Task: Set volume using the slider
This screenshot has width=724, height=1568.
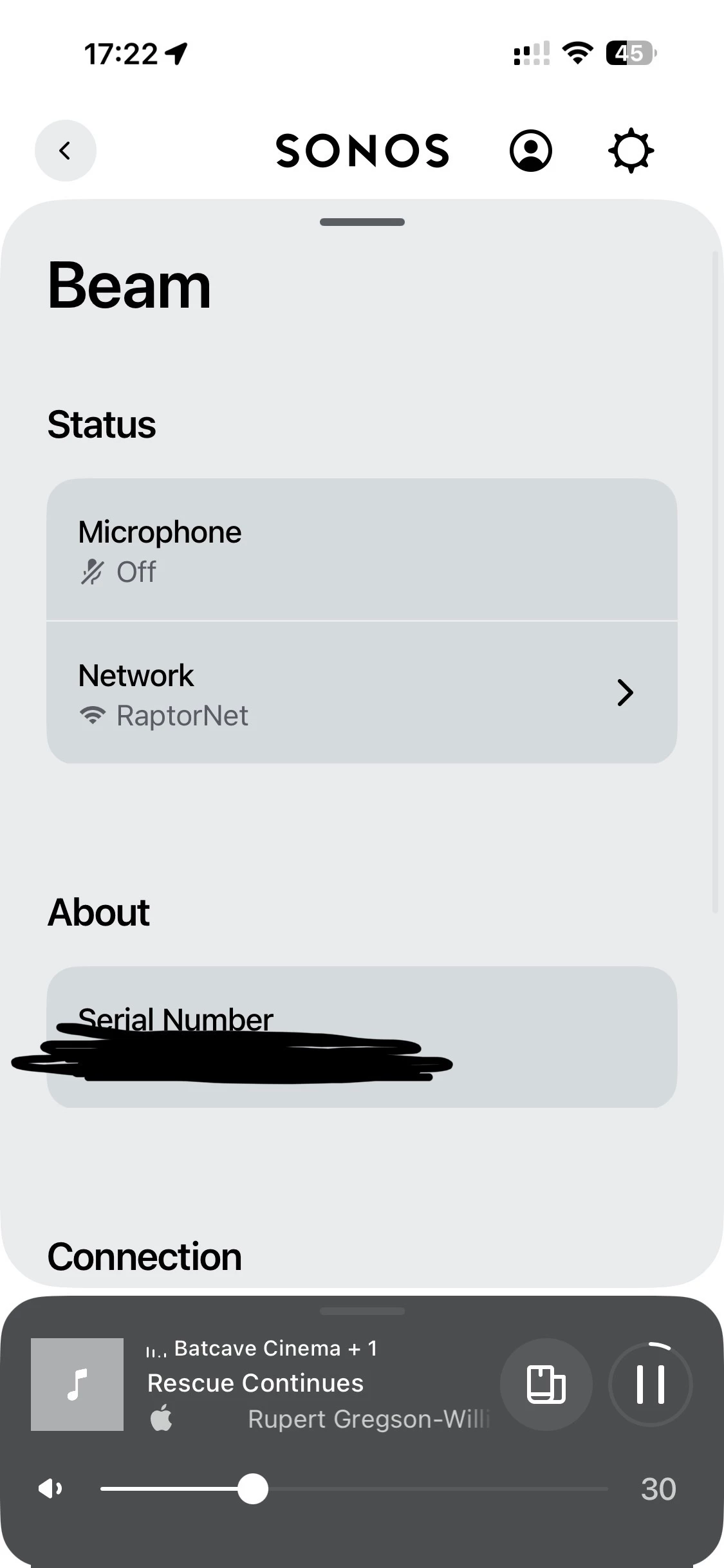Action: tap(354, 1489)
